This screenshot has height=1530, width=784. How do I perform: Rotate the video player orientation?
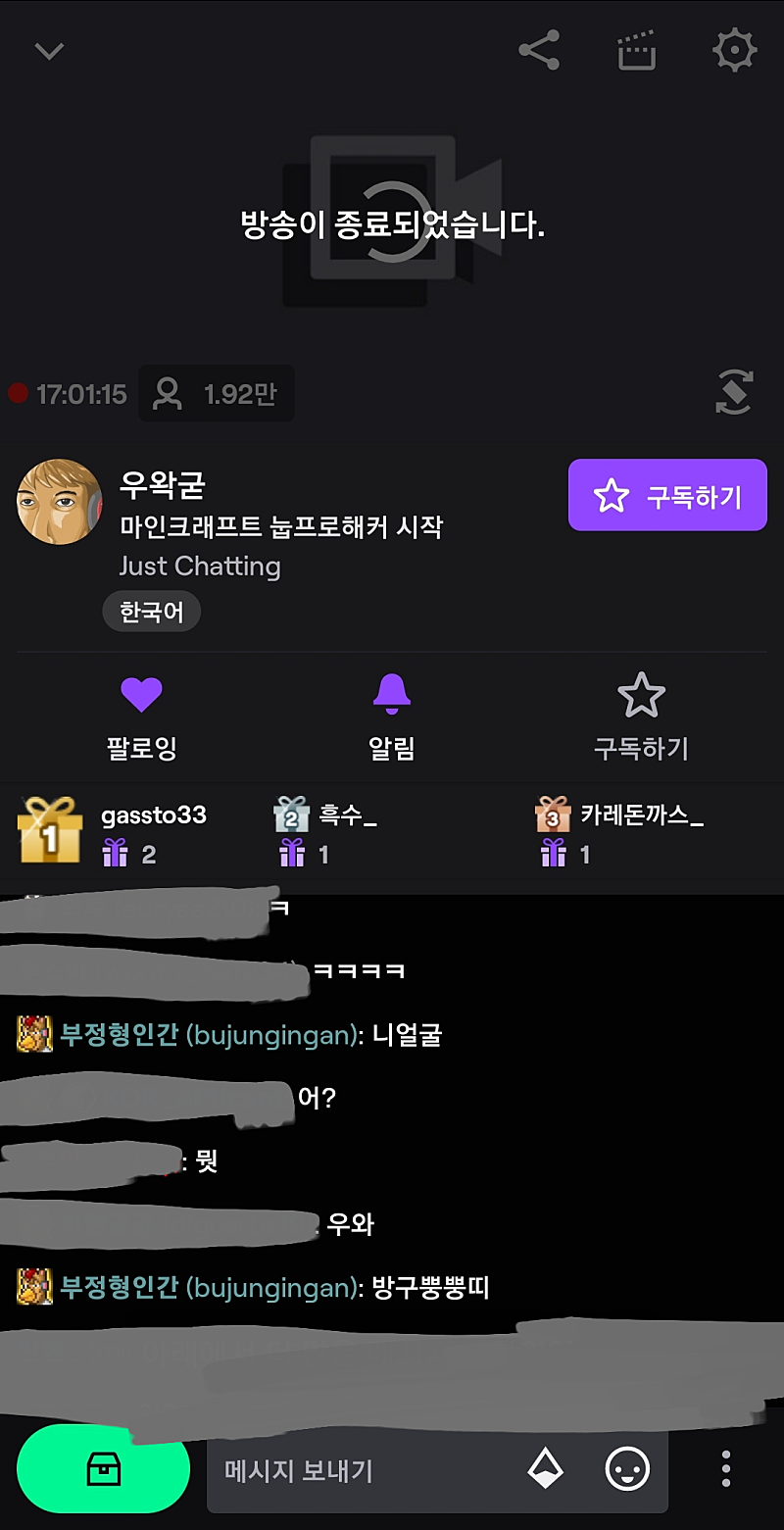click(x=734, y=393)
